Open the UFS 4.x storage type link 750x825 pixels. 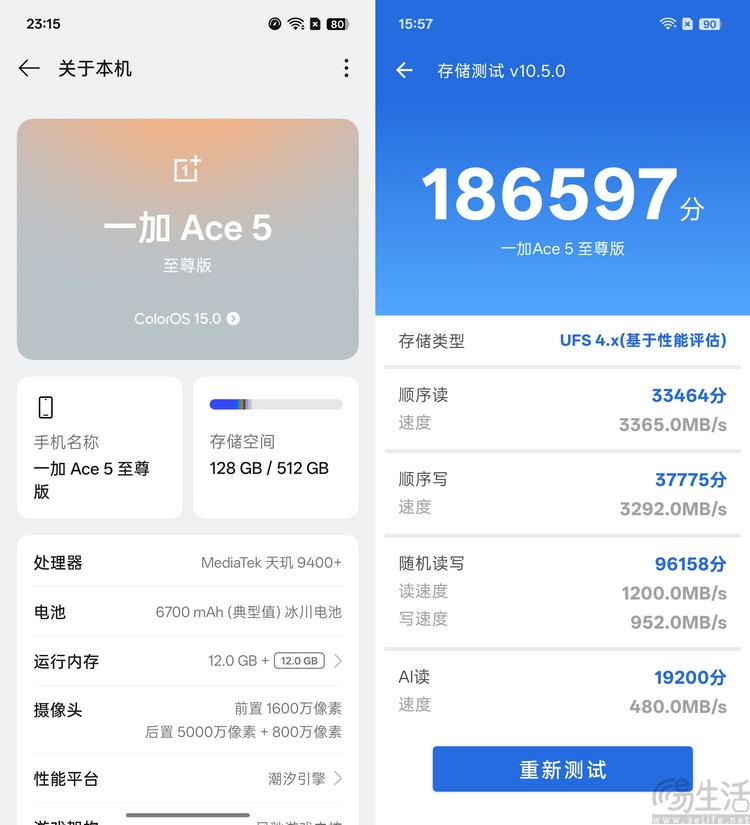click(x=646, y=341)
